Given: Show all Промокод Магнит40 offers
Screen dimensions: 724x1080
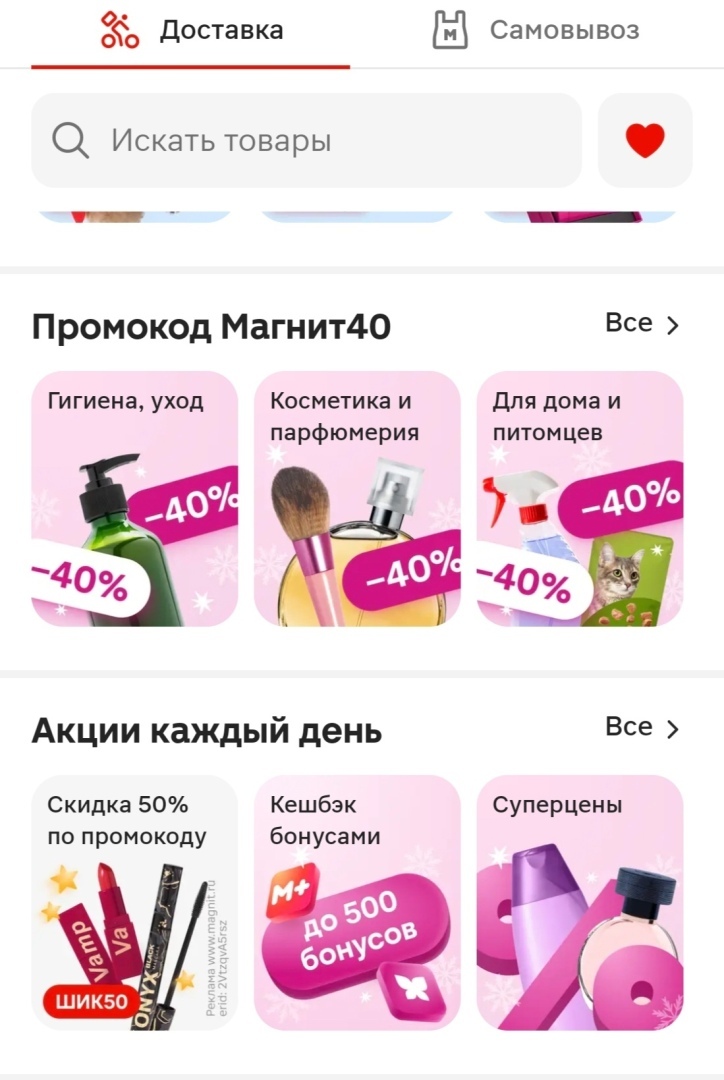Looking at the screenshot, I should (x=642, y=324).
